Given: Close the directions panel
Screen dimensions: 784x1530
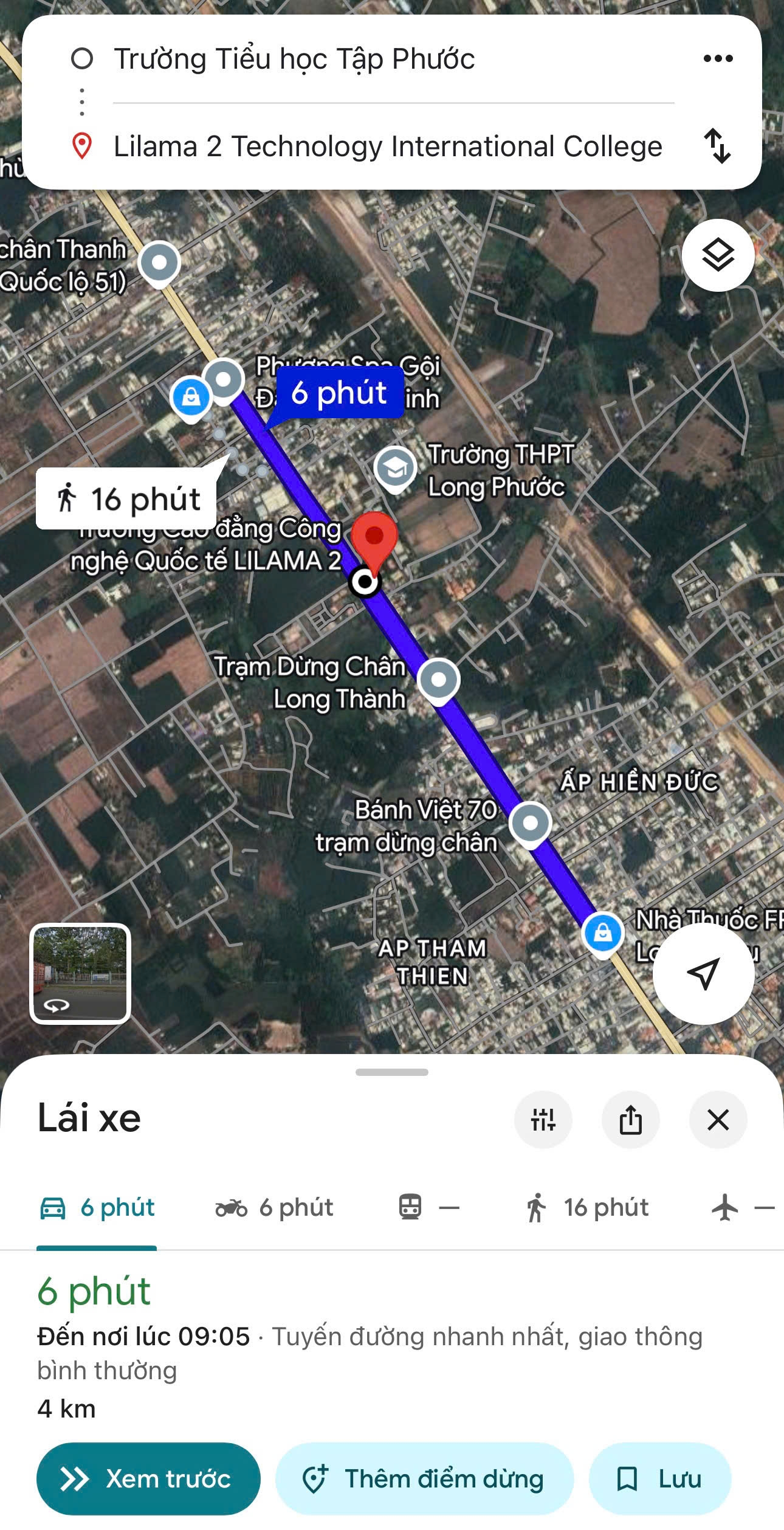Looking at the screenshot, I should click(x=718, y=1120).
